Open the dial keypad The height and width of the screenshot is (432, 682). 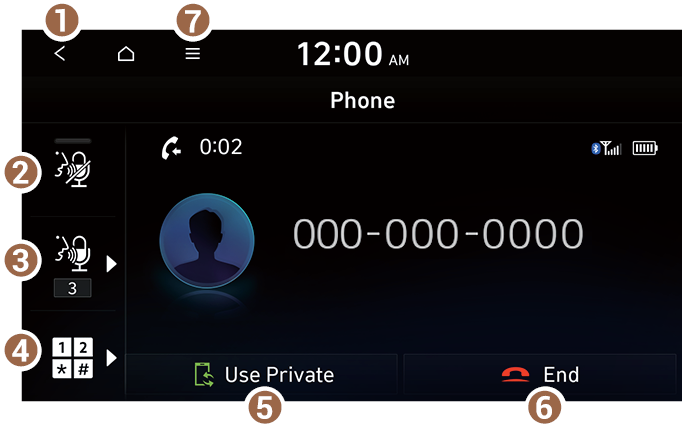(74, 357)
